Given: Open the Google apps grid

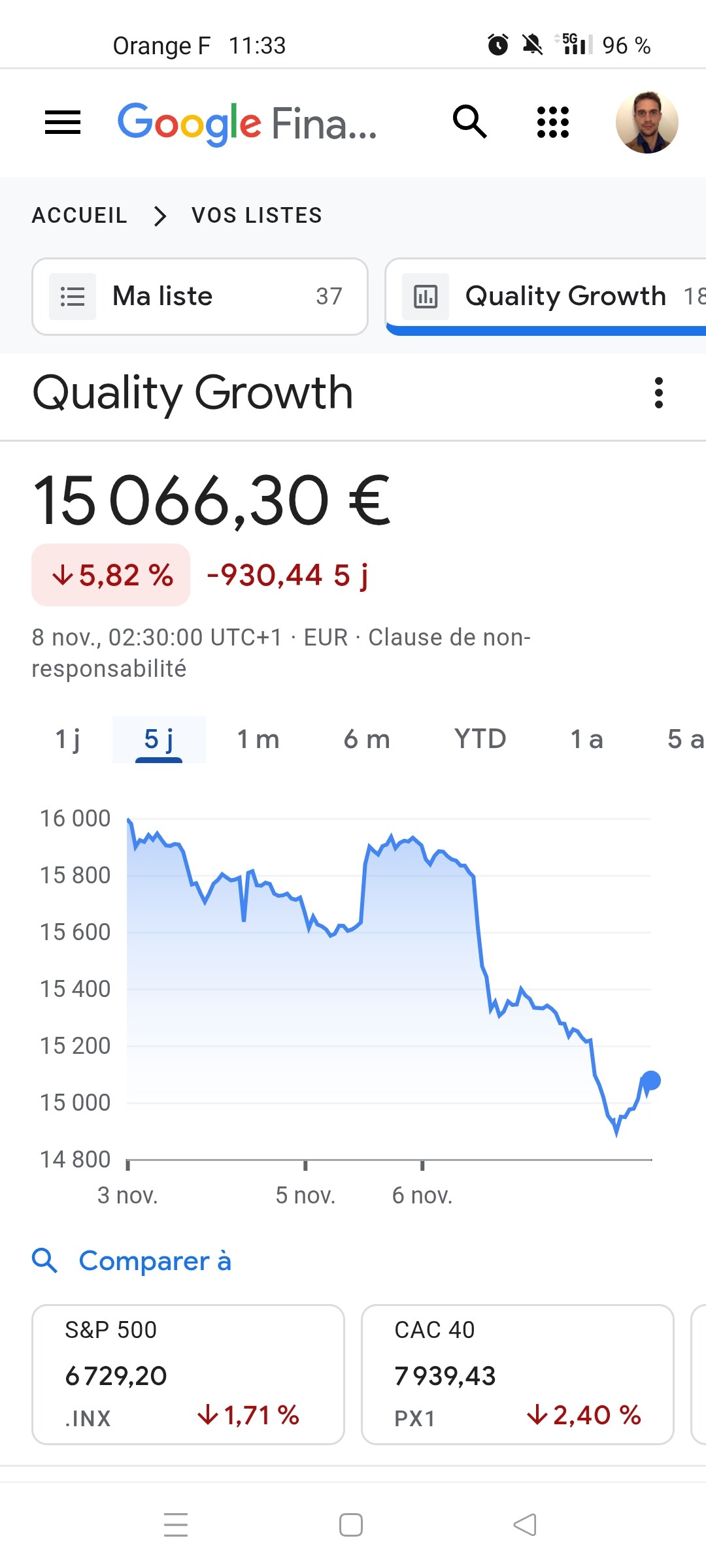Looking at the screenshot, I should (552, 122).
